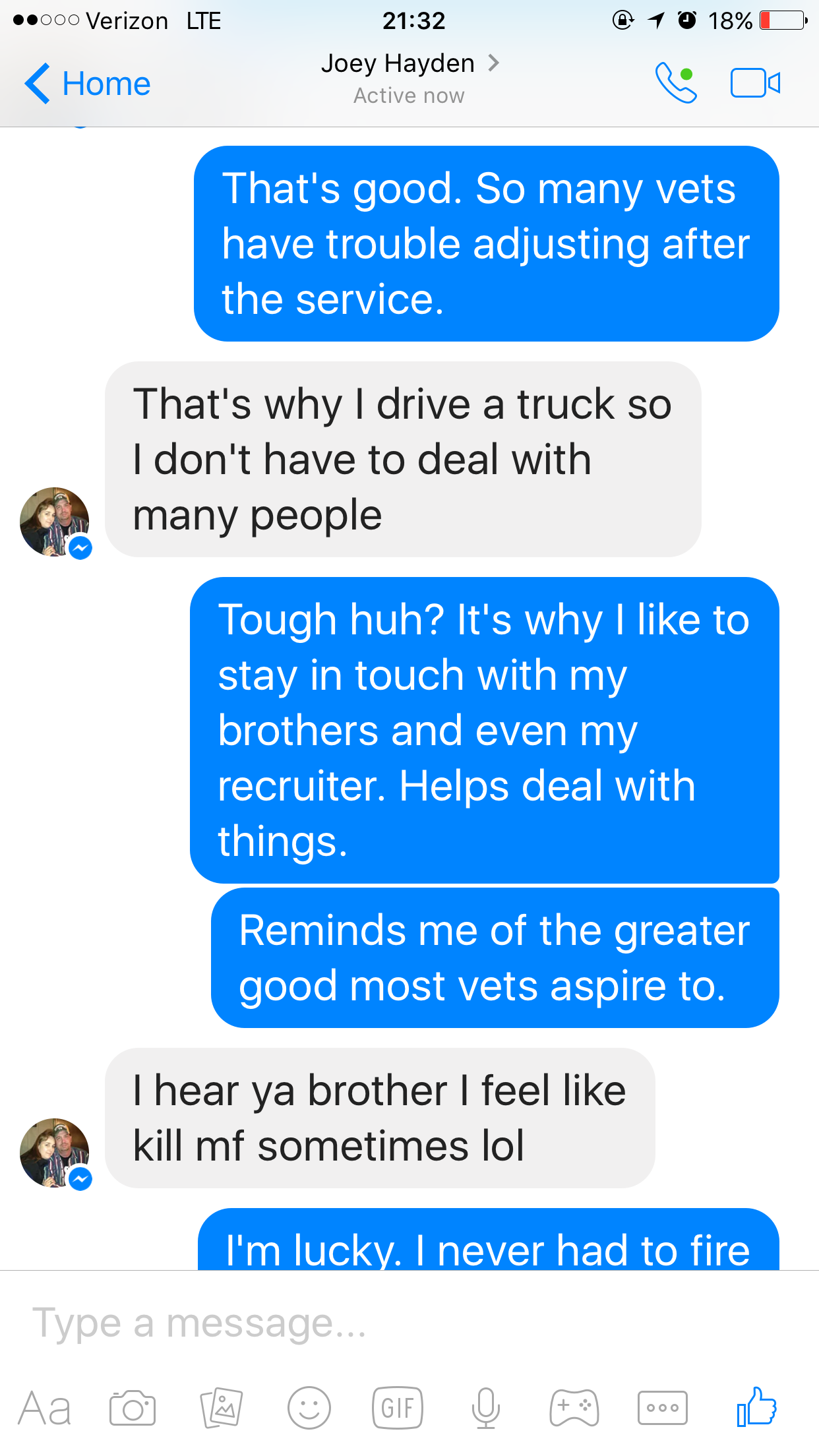Start a voice call with Joey Hayden
This screenshot has width=819, height=1456.
(x=675, y=83)
